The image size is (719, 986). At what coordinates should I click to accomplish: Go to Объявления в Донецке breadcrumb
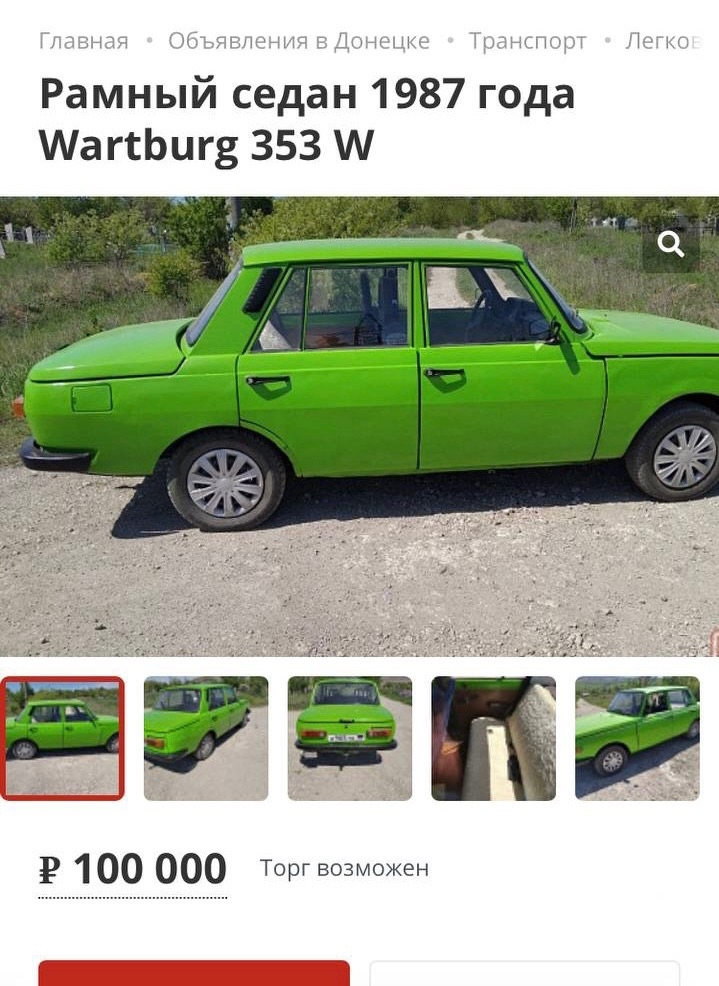pos(299,42)
